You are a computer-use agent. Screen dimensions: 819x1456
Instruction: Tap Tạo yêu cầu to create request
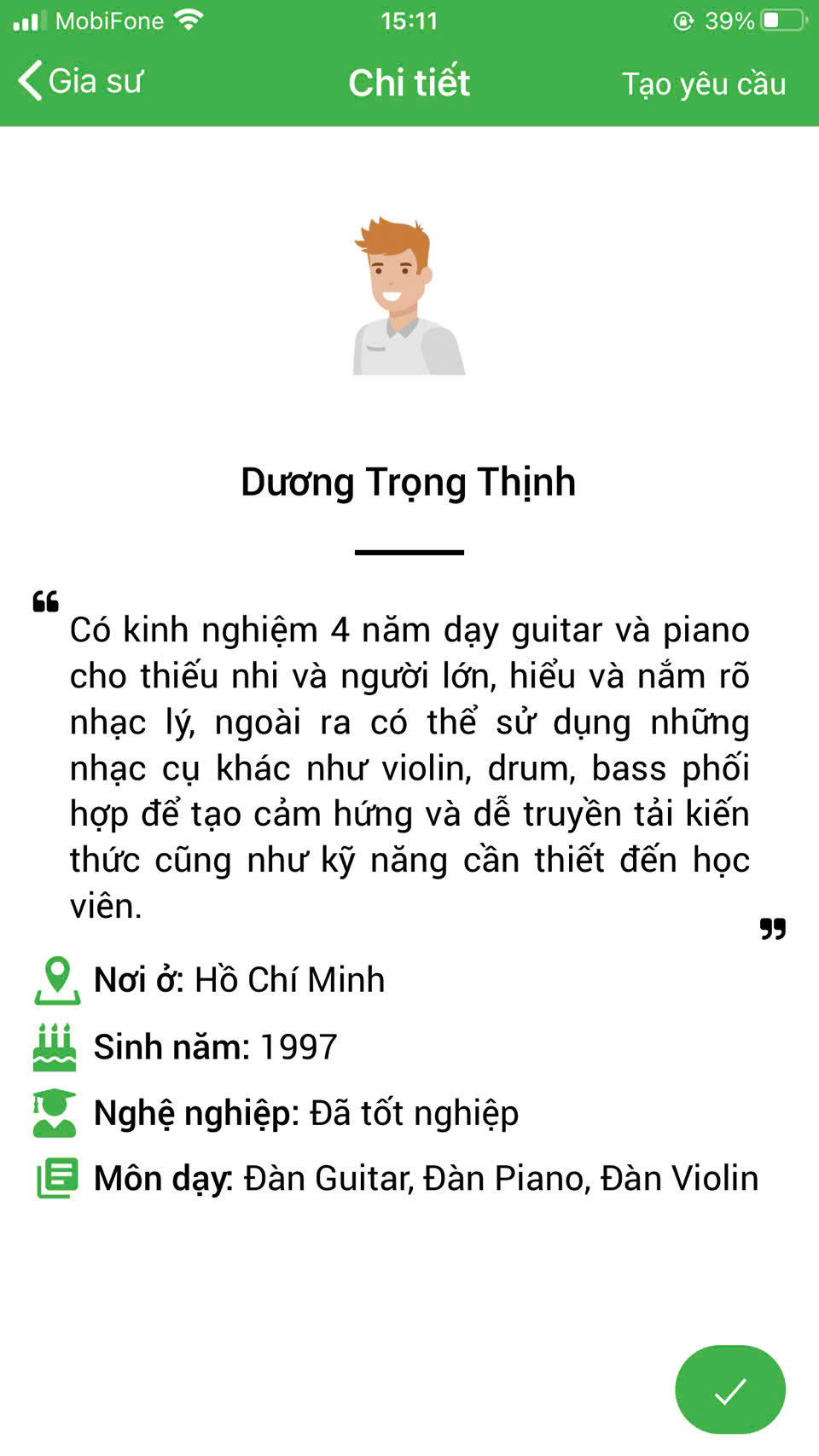703,84
